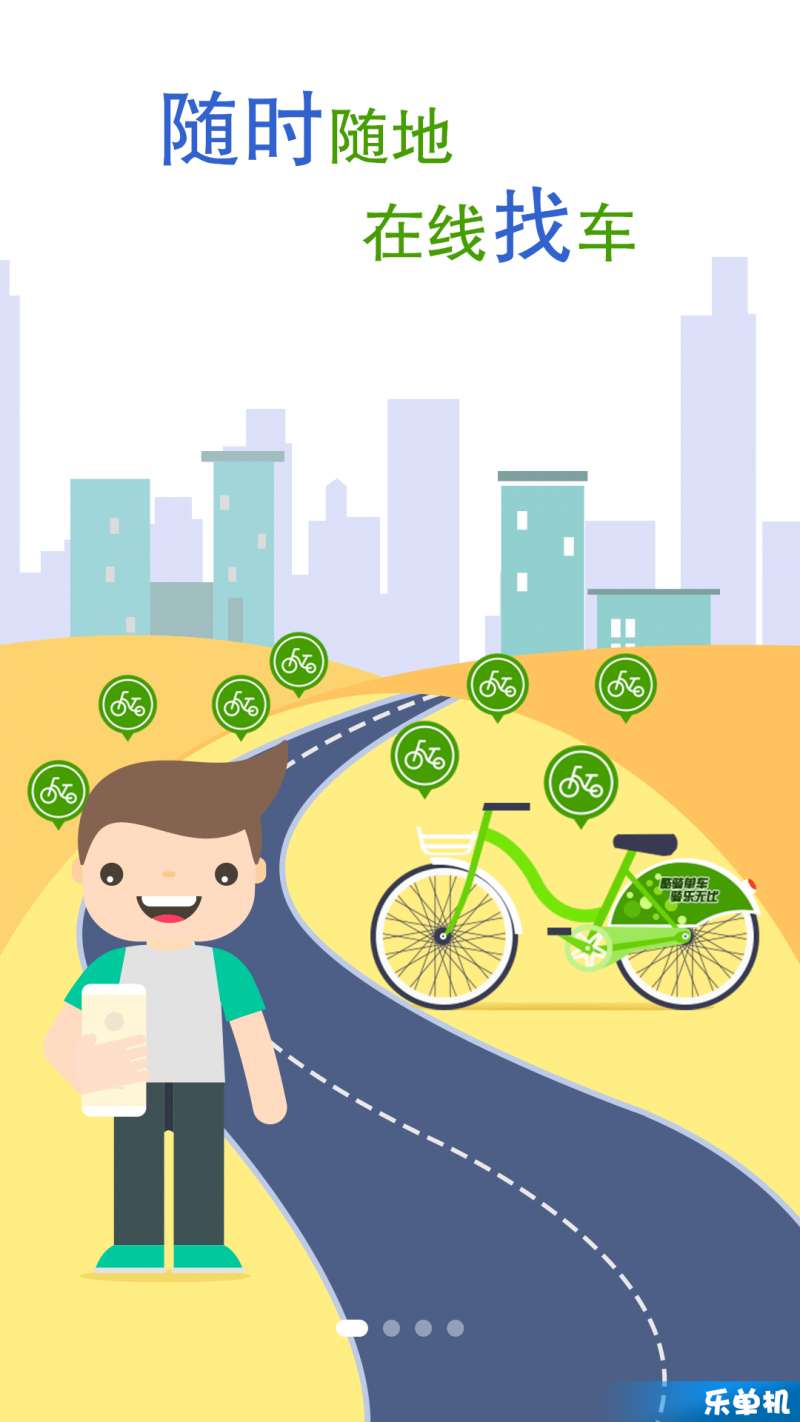
Task: Jump to the last page indicator dot
Action: coord(455,1328)
